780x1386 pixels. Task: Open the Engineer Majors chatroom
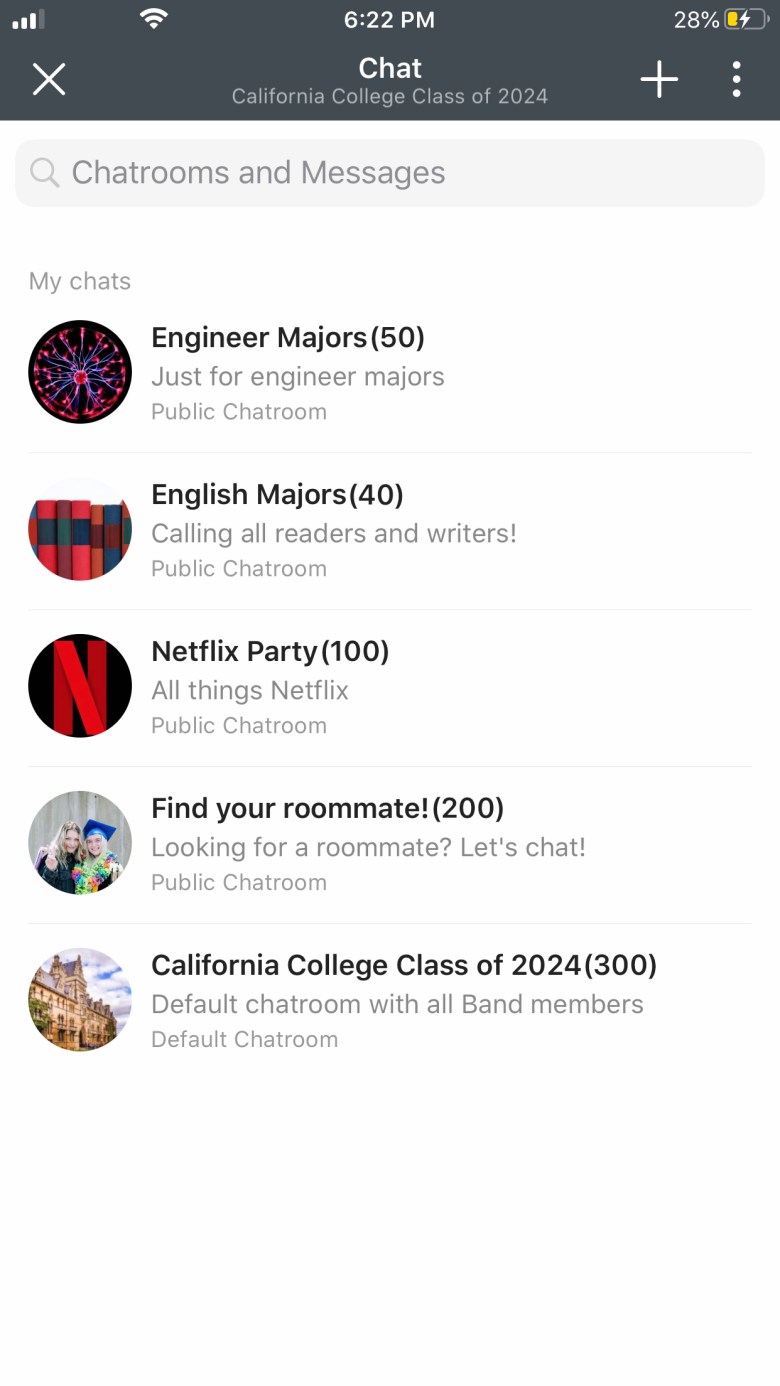[390, 373]
